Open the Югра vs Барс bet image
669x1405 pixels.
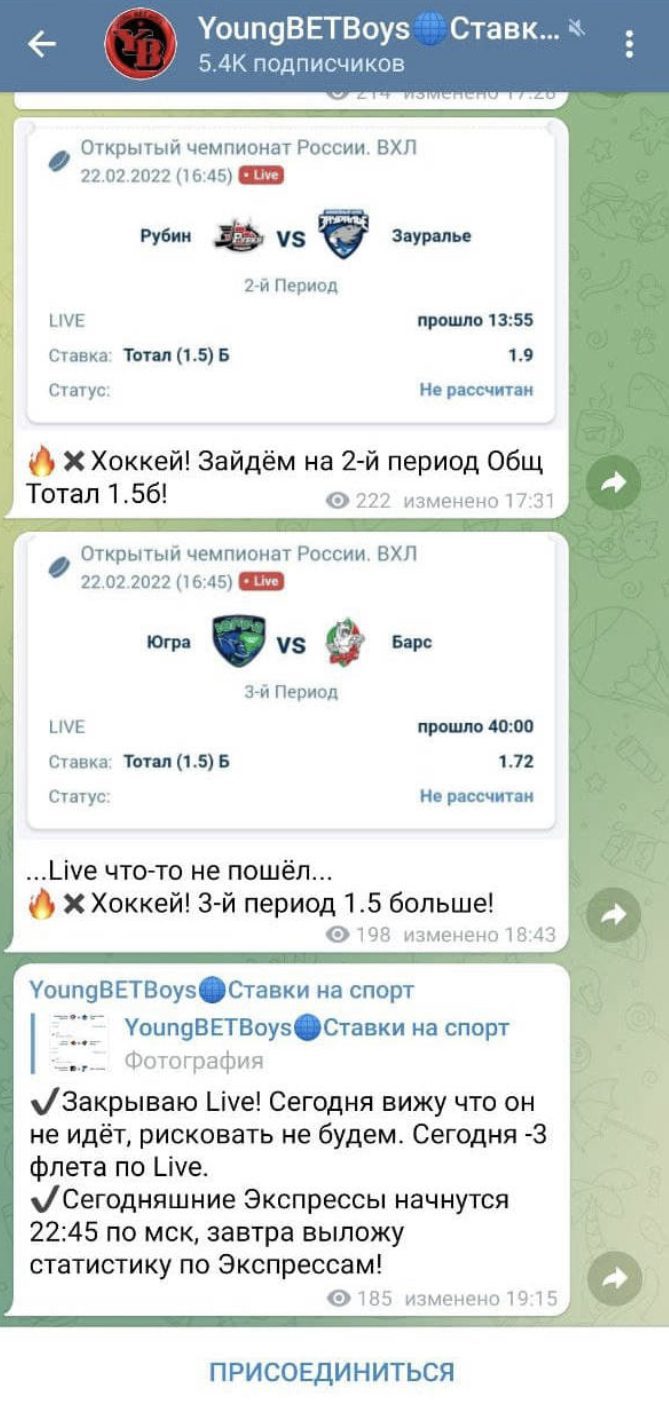[x=290, y=680]
